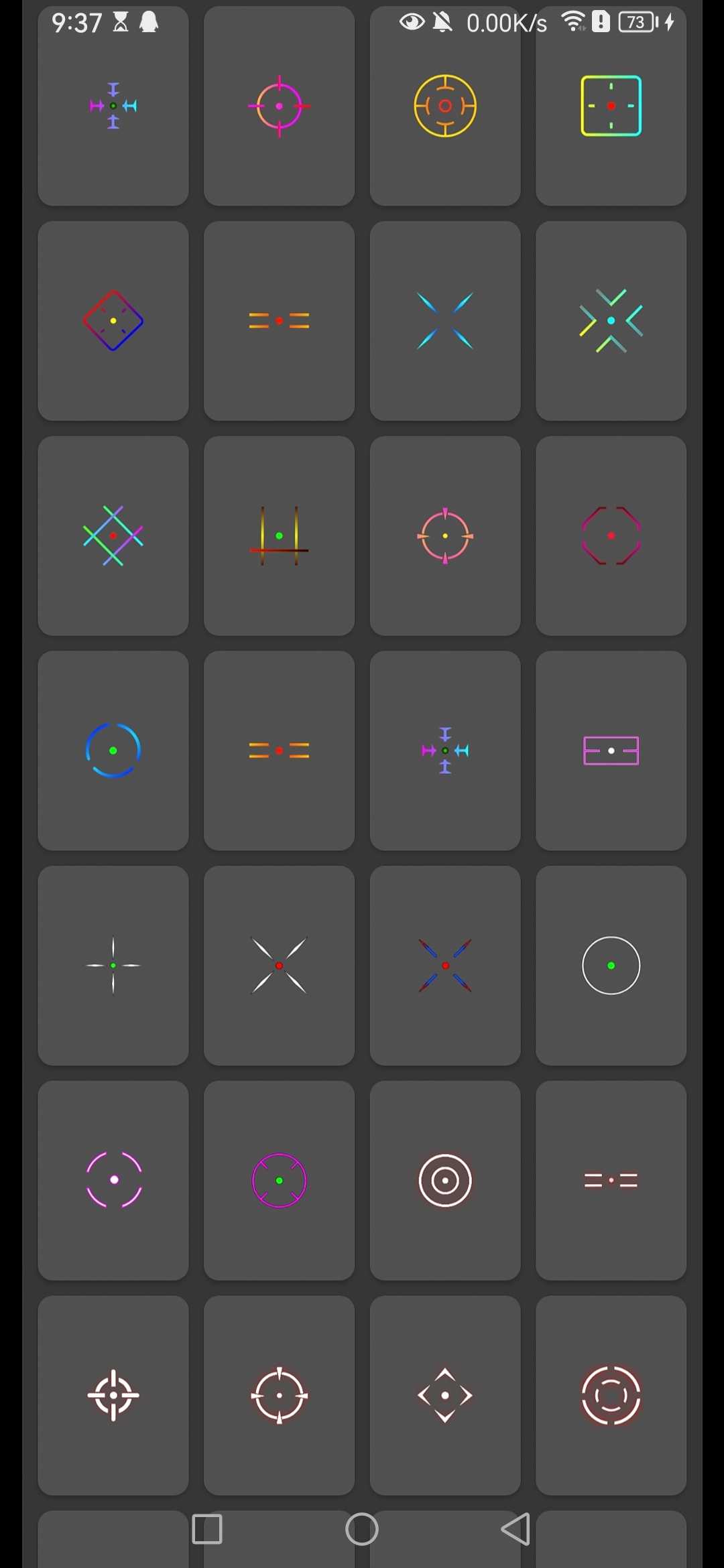724x1568 pixels.
Task: Pick the blue ring crosshair with green dot
Action: tap(113, 750)
